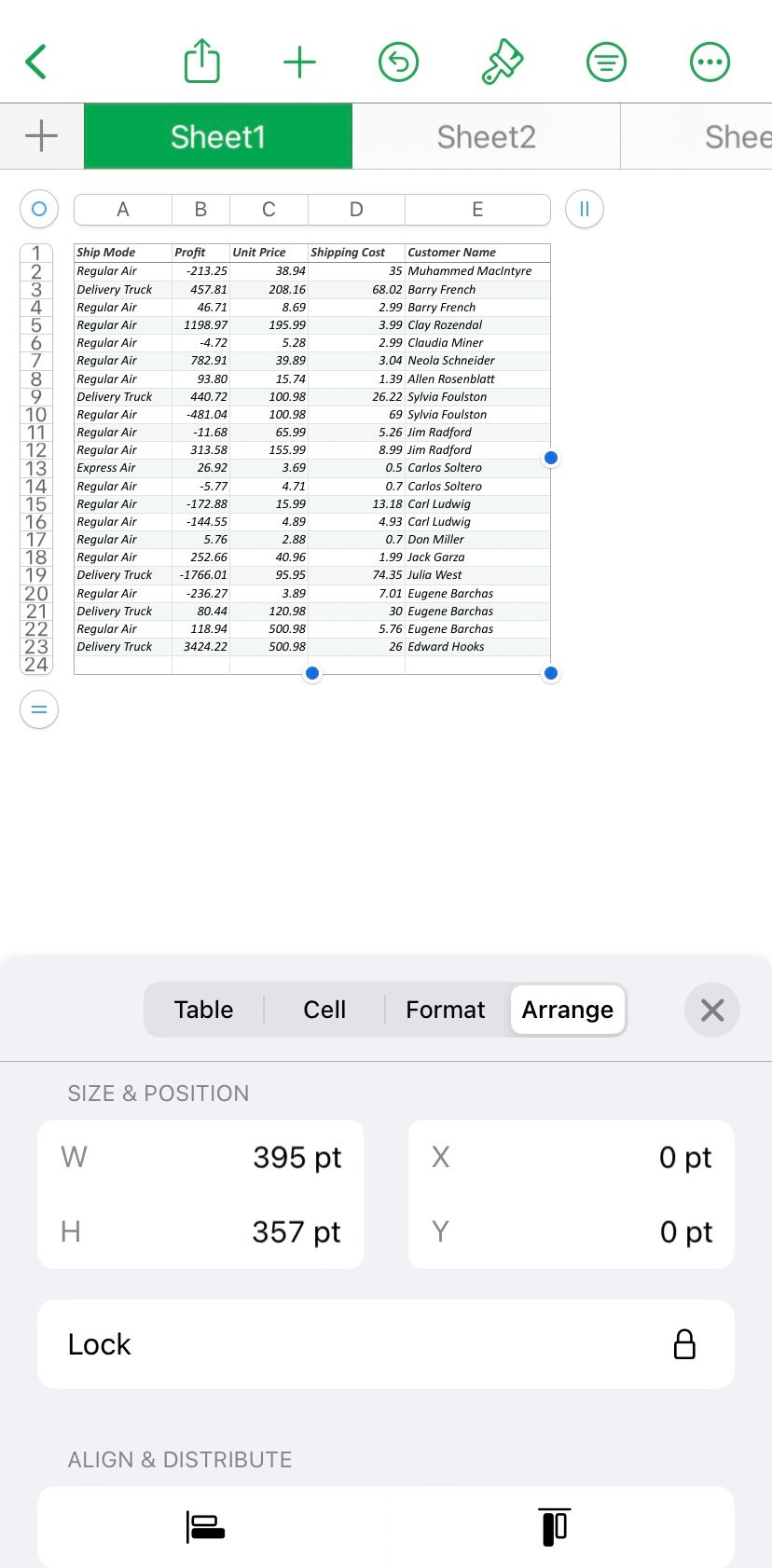The image size is (772, 1568).
Task: Open the Table tab in the panel
Action: point(203,1010)
